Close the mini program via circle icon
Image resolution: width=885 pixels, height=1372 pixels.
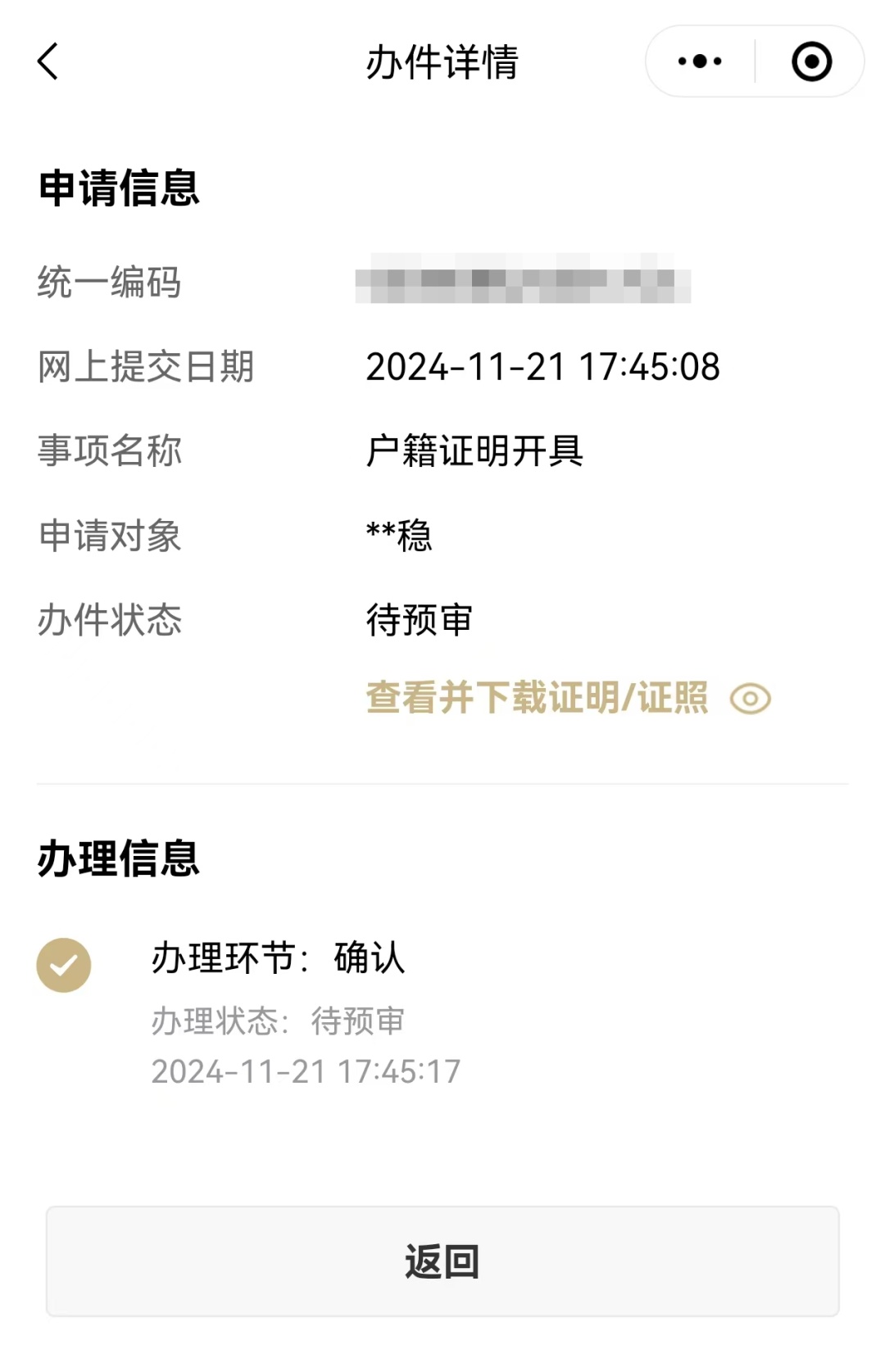(811, 61)
